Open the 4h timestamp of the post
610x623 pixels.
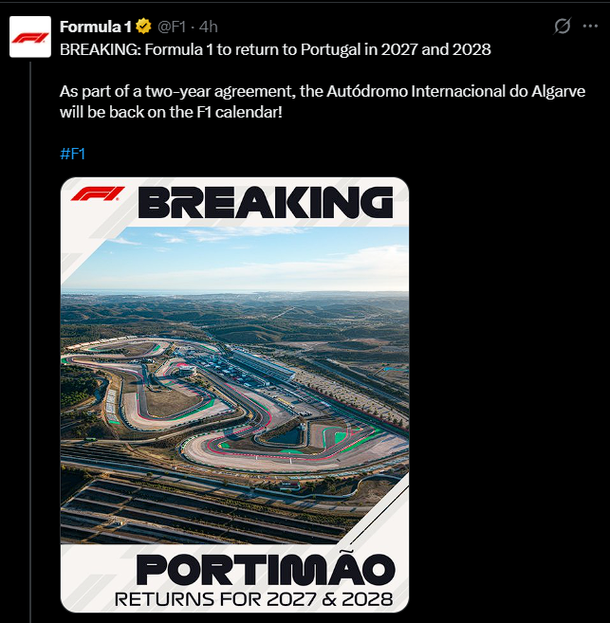tap(208, 26)
